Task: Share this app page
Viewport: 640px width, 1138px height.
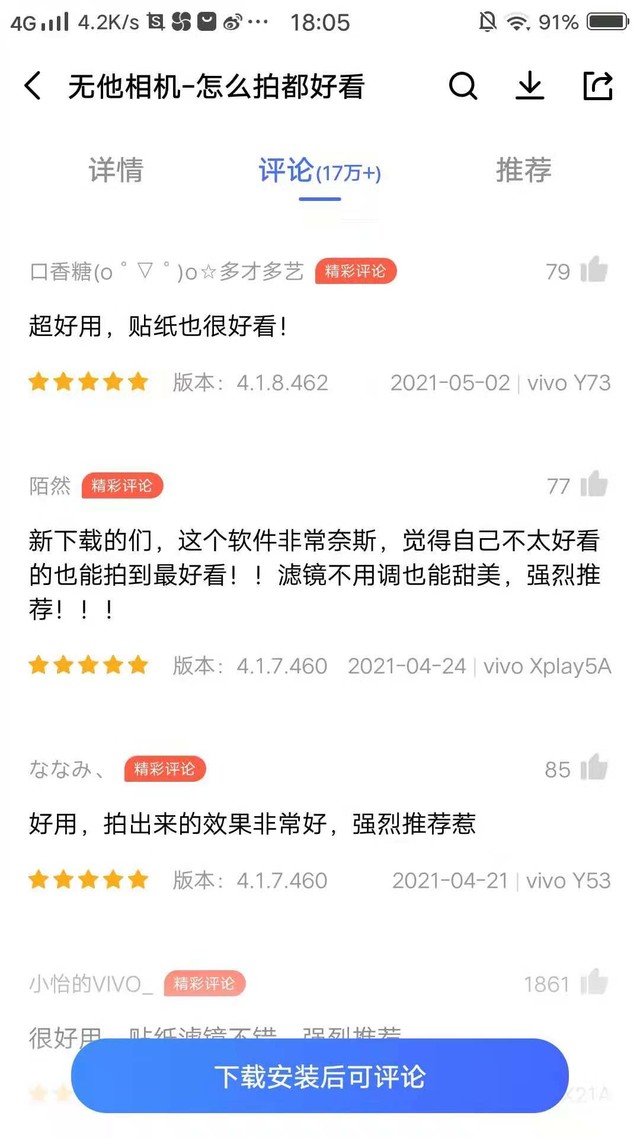Action: [597, 86]
